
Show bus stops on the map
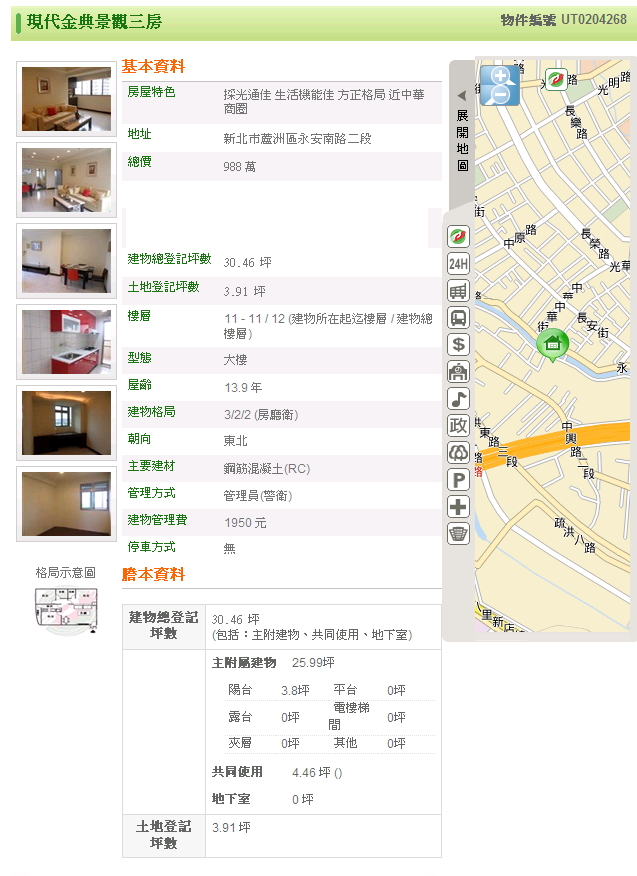point(458,318)
